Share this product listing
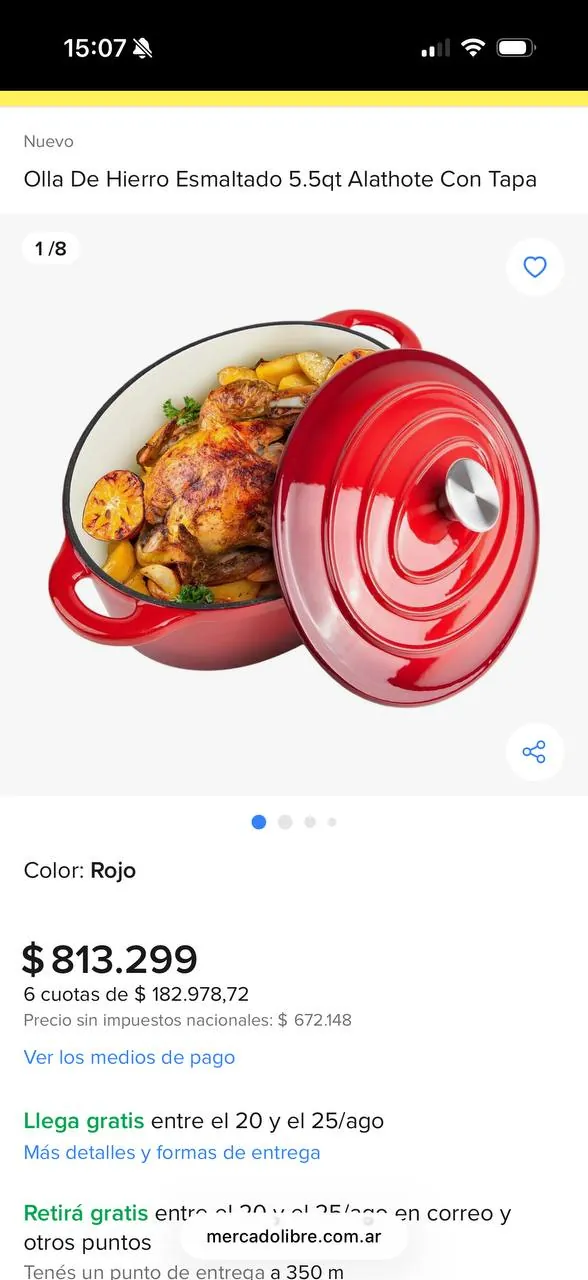The image size is (588, 1280). (x=535, y=752)
